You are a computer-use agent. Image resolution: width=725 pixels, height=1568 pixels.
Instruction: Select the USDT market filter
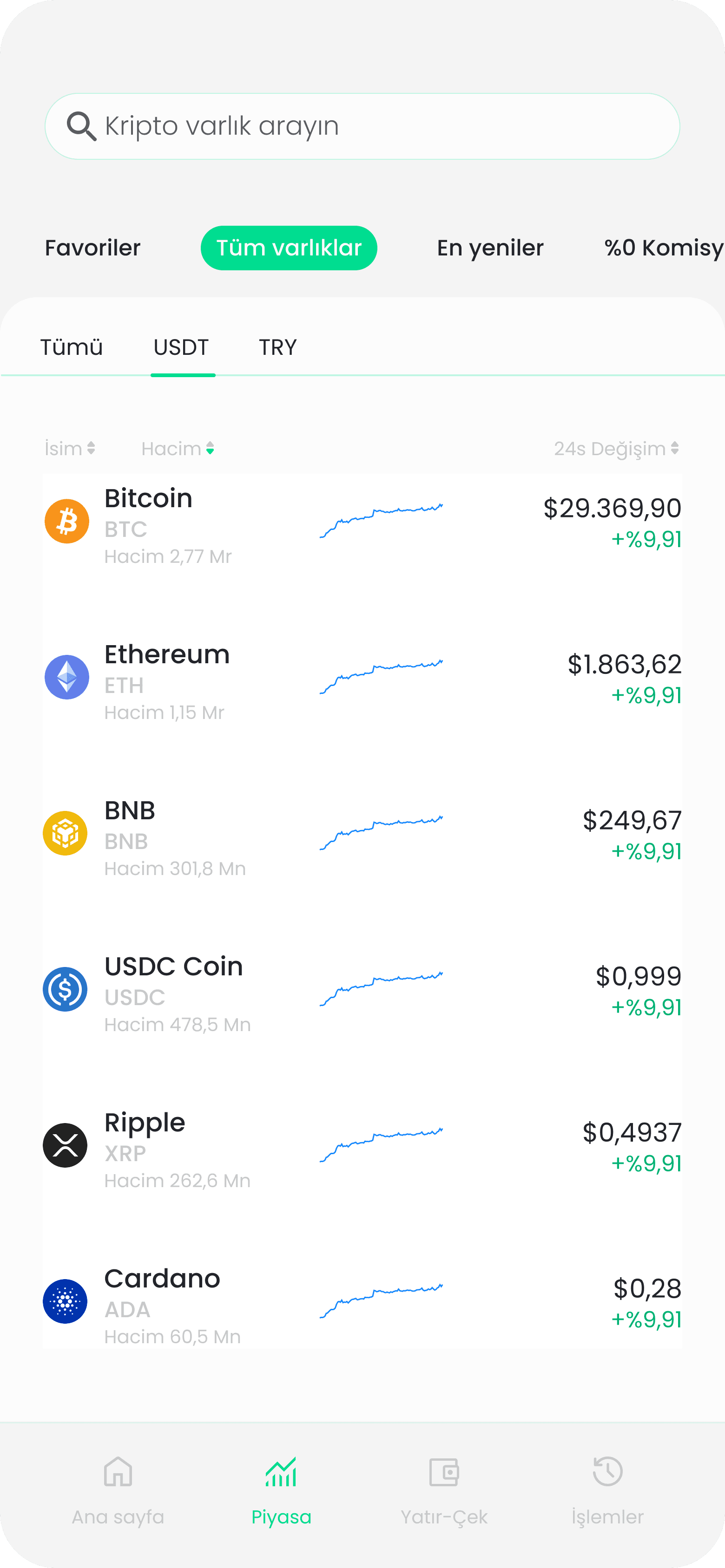coord(181,347)
